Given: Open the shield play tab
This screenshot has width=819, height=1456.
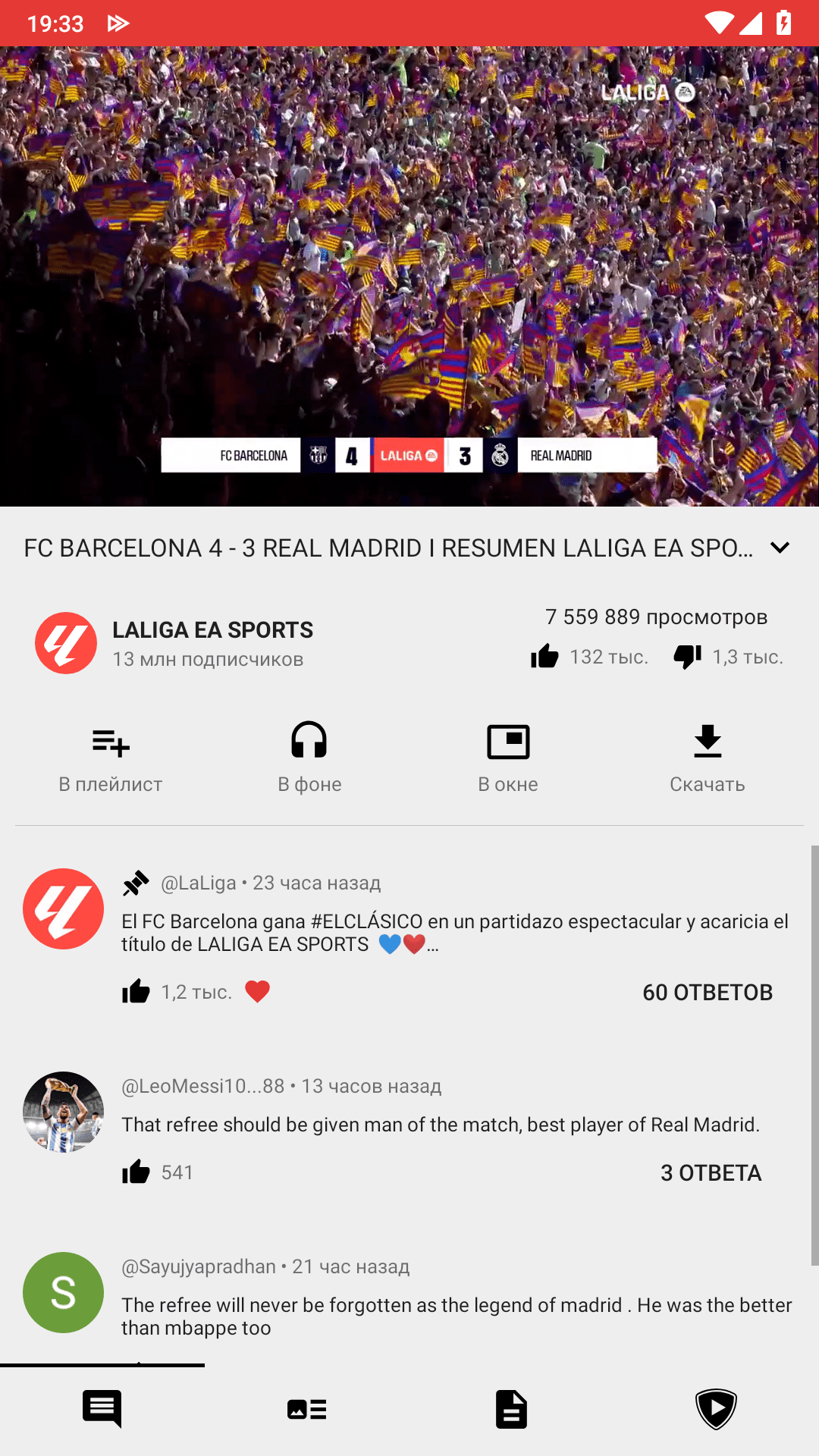Looking at the screenshot, I should [x=717, y=1409].
